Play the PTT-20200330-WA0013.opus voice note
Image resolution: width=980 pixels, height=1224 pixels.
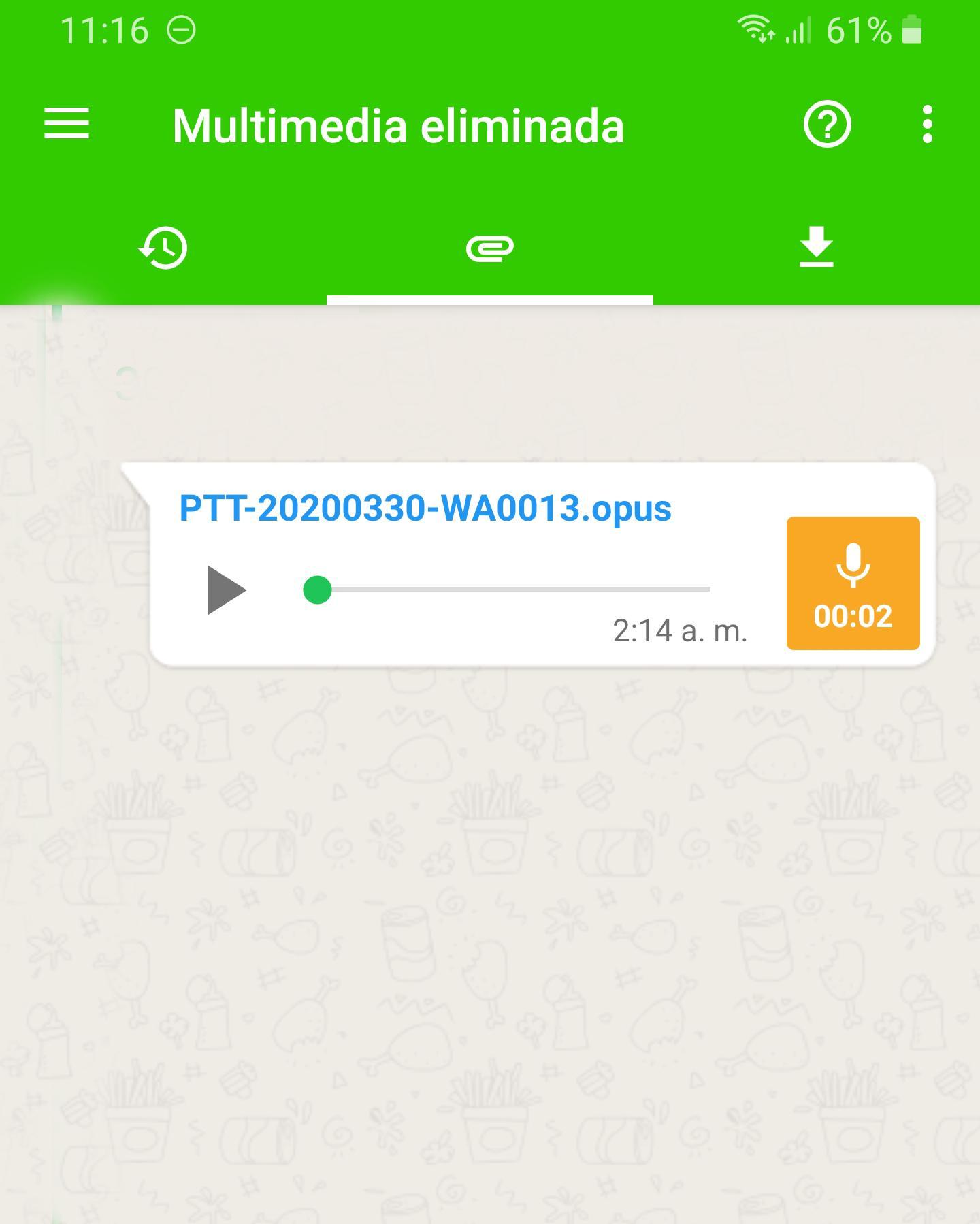click(x=226, y=590)
